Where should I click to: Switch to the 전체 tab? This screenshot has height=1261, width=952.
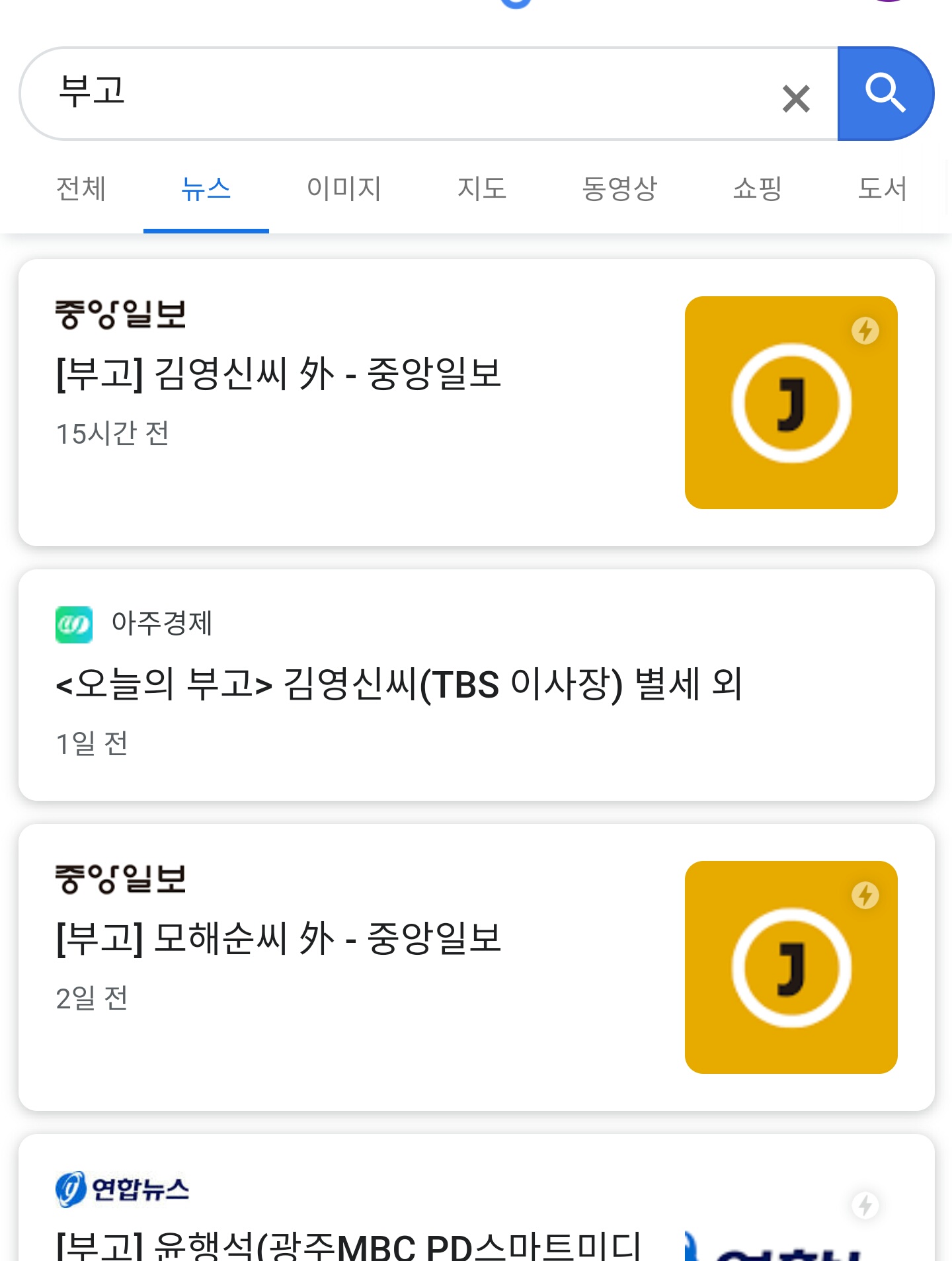[81, 189]
